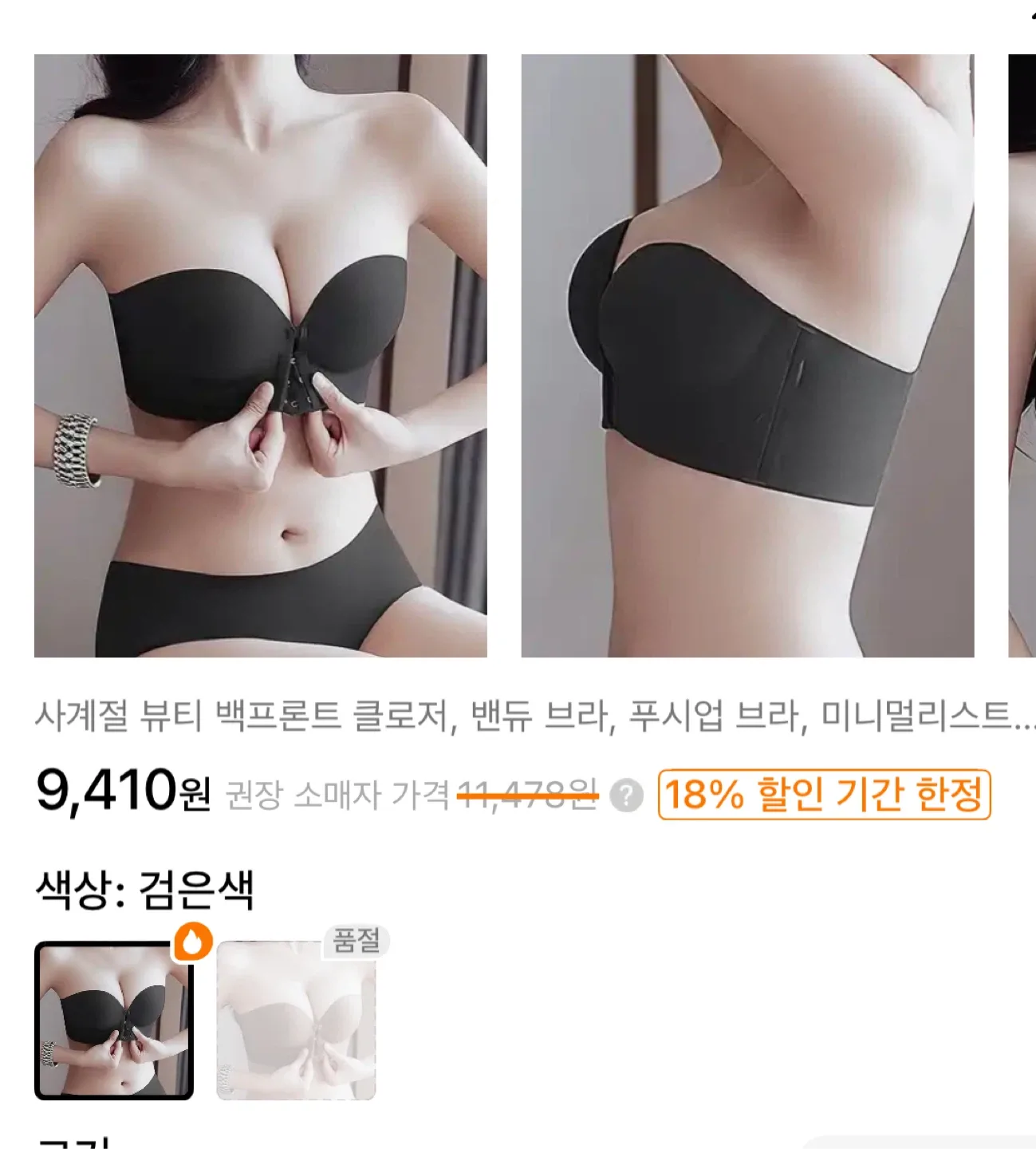The image size is (1036, 1149).
Task: Open the front-view product photo
Action: coord(260,355)
